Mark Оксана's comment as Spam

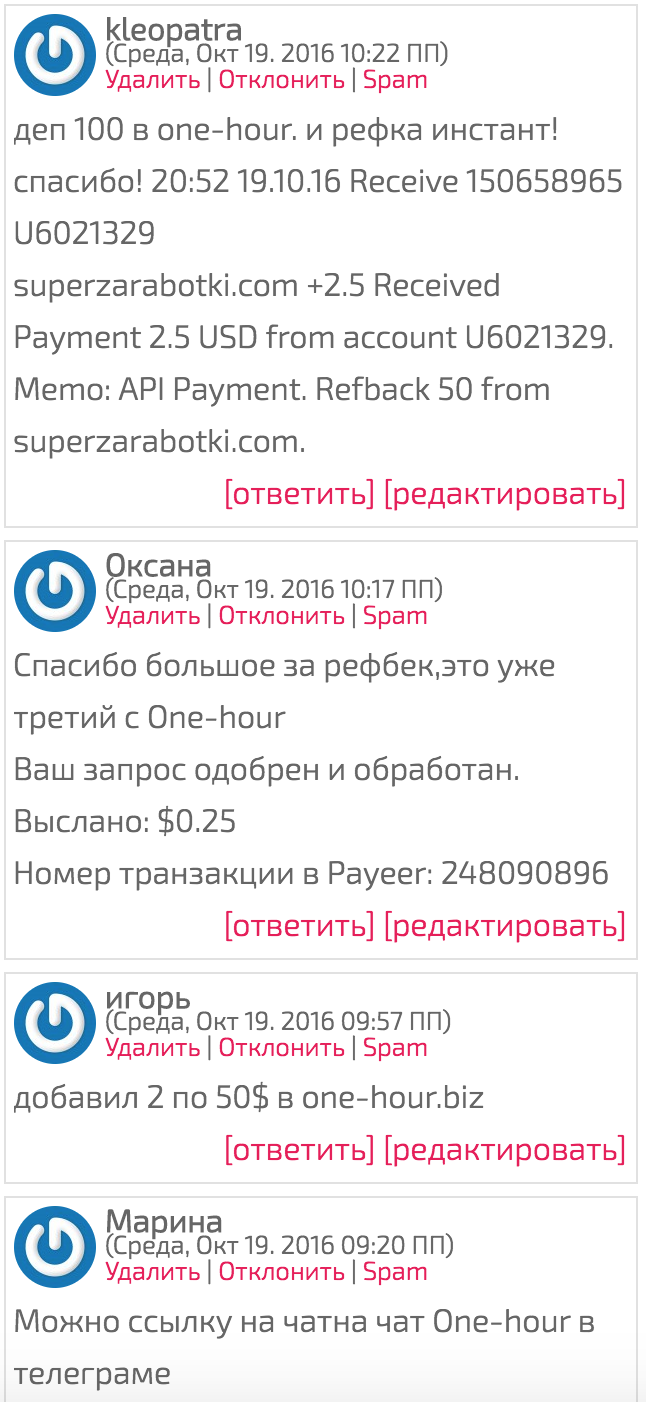pyautogui.click(x=395, y=616)
